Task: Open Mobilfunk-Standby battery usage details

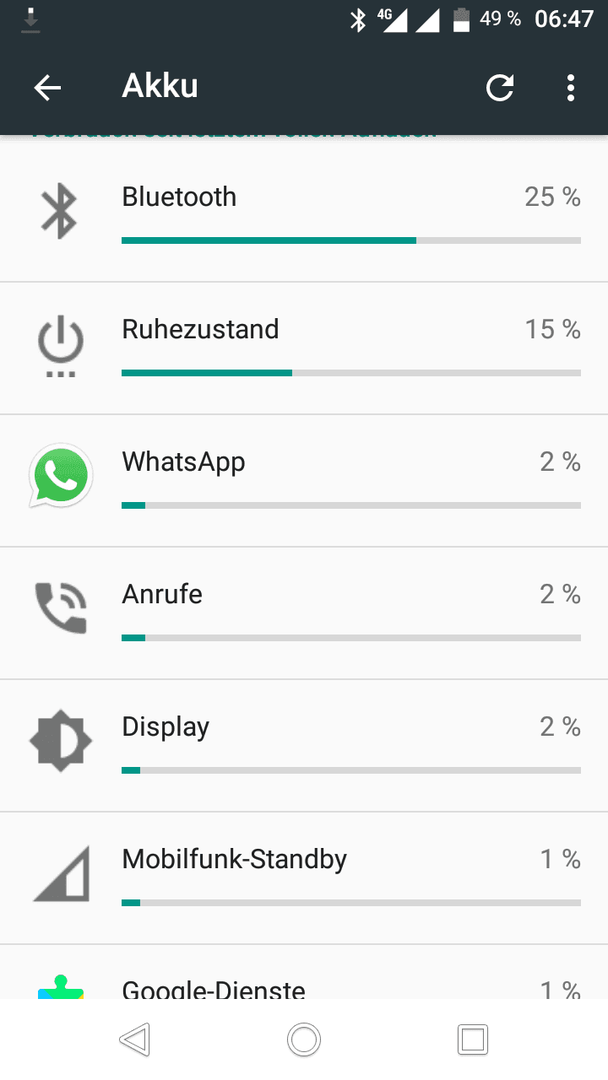Action: 304,878
